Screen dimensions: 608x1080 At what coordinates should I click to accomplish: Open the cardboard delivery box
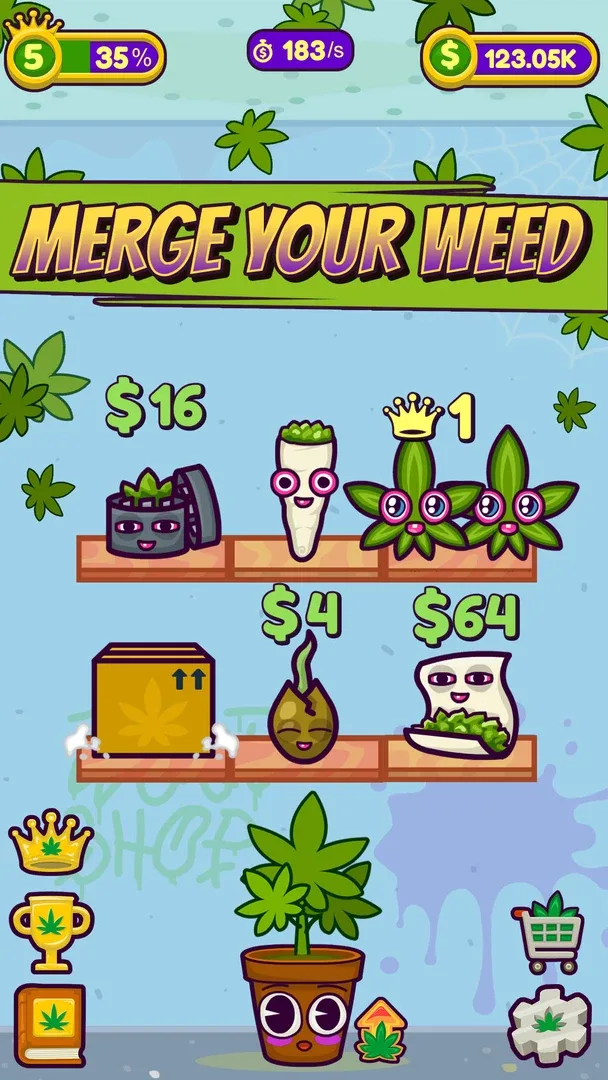152,702
